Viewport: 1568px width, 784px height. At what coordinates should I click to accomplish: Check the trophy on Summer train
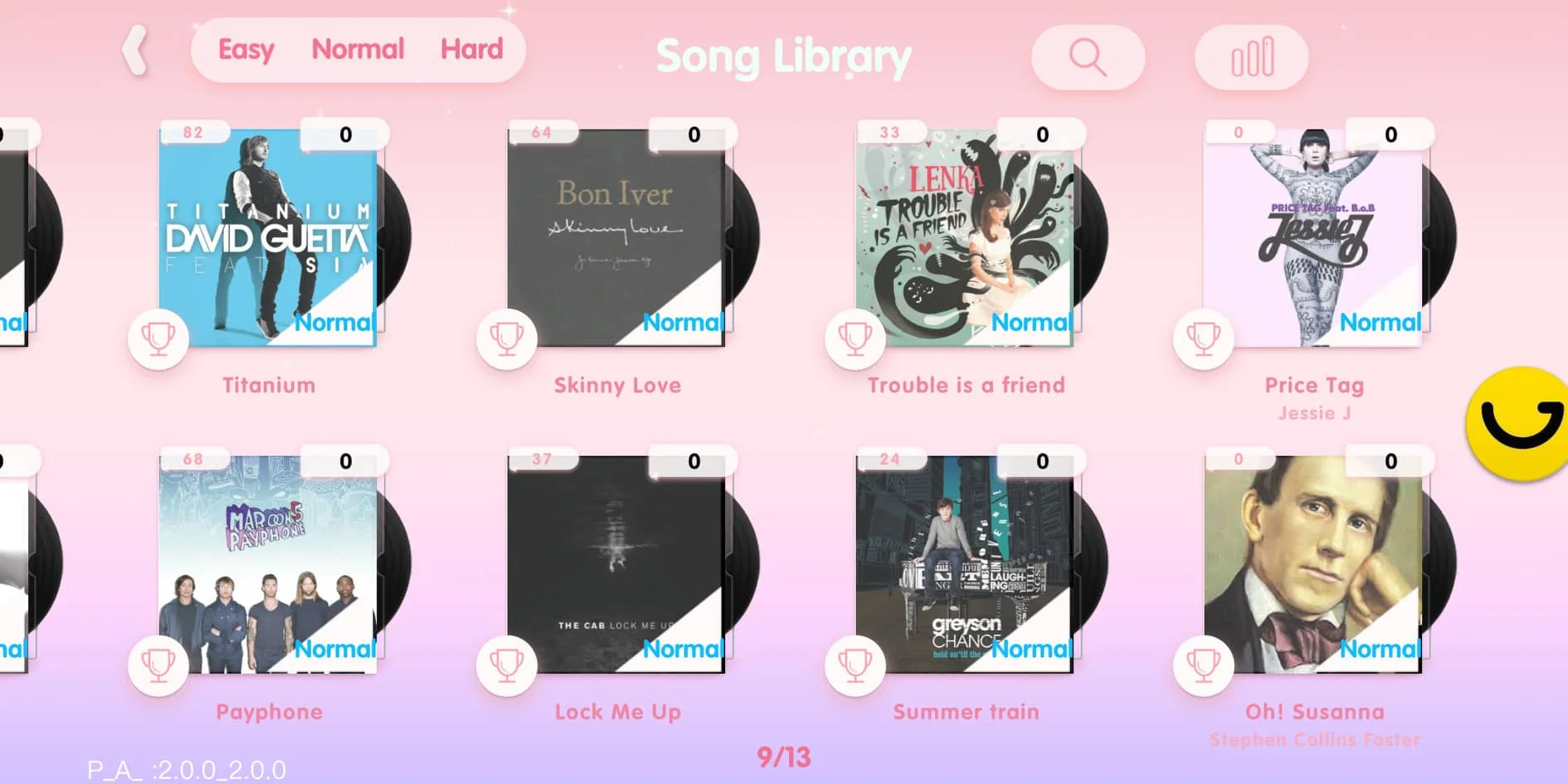point(855,665)
